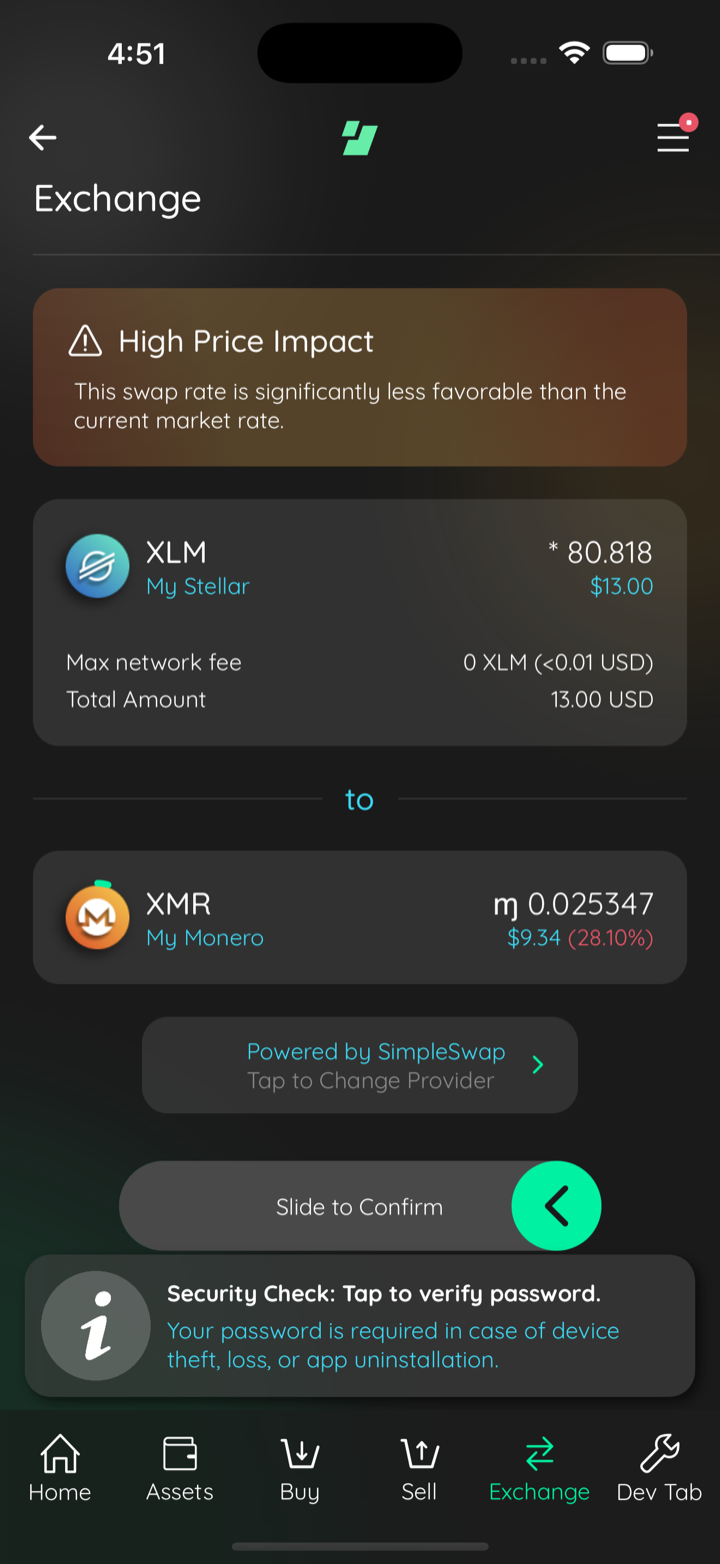The width and height of the screenshot is (720, 1564).
Task: Open the XLM My Stellar card
Action: (360, 622)
